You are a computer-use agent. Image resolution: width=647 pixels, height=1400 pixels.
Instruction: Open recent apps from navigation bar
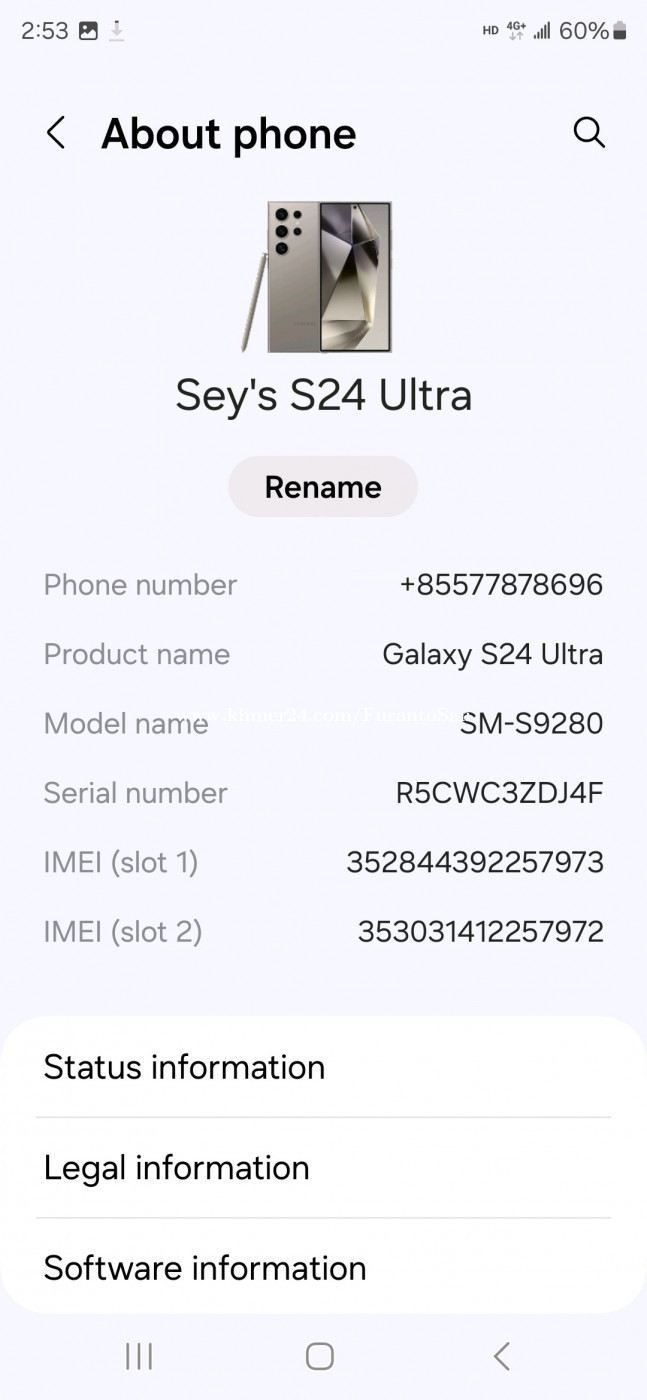pyautogui.click(x=139, y=1356)
